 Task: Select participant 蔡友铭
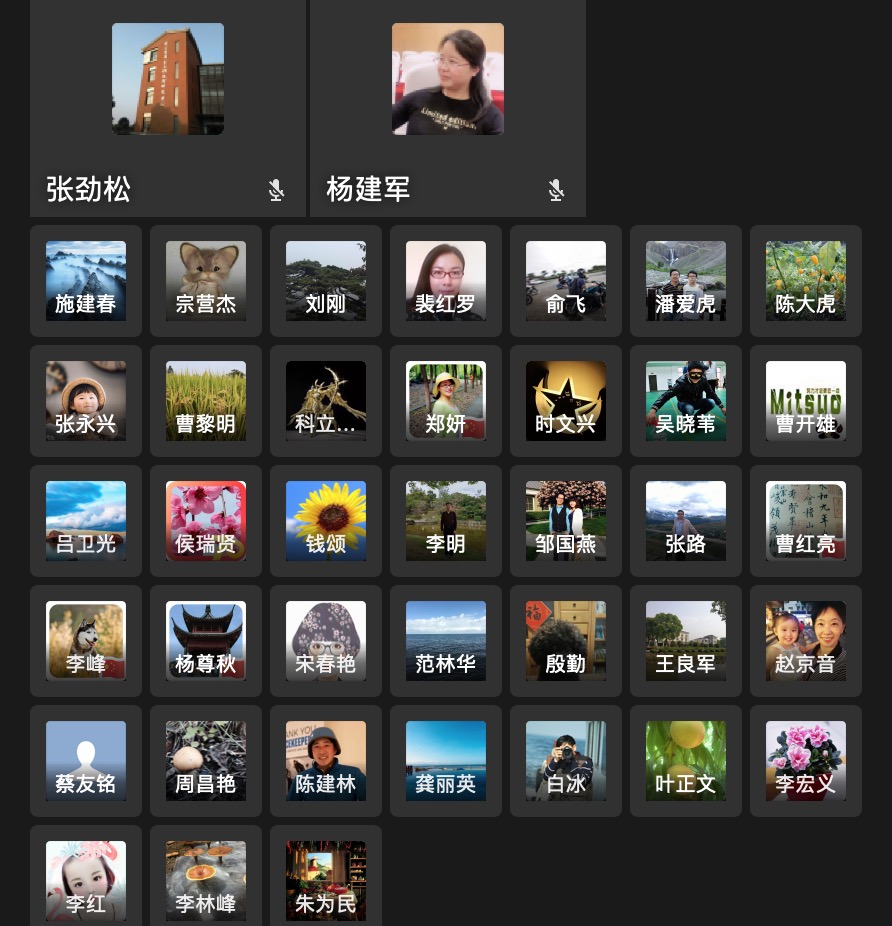point(86,761)
